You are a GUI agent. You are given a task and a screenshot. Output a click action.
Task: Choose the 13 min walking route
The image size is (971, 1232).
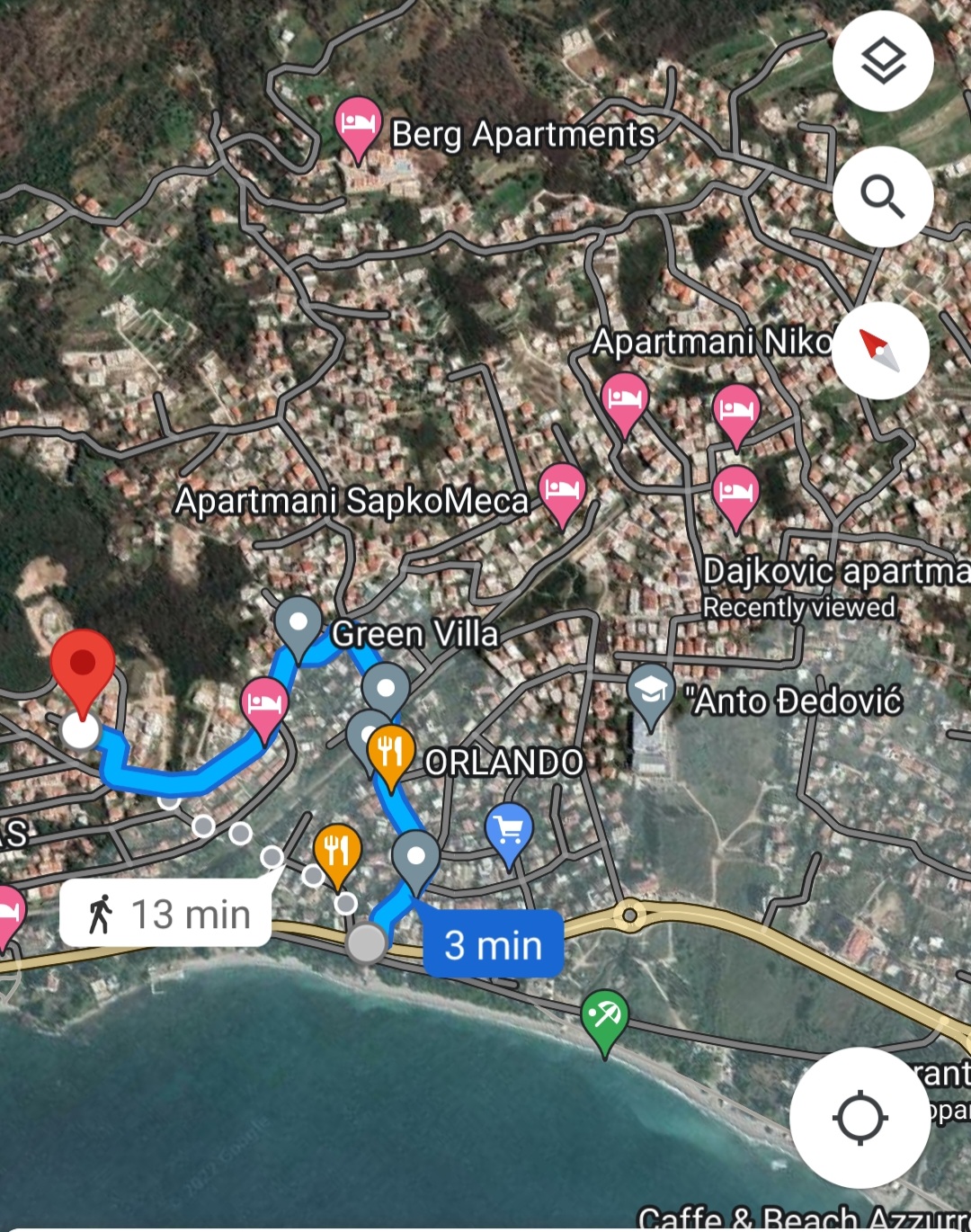coord(166,915)
